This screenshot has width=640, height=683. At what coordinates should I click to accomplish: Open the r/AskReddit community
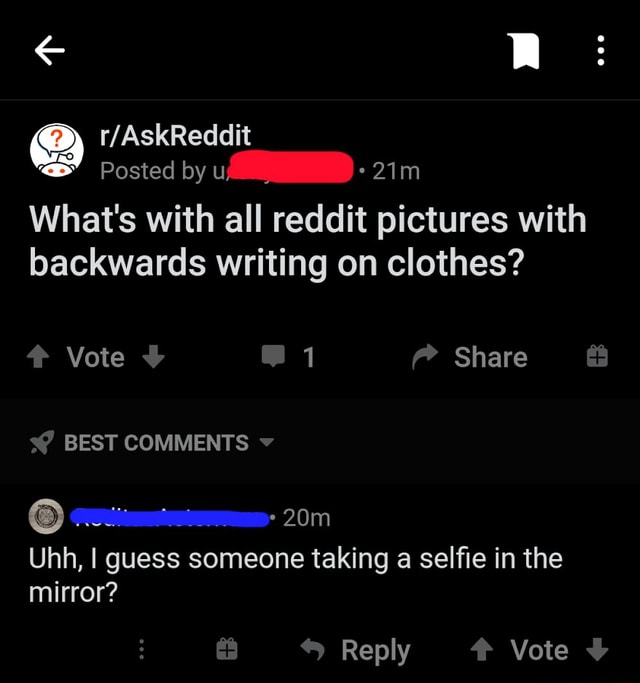pyautogui.click(x=175, y=135)
